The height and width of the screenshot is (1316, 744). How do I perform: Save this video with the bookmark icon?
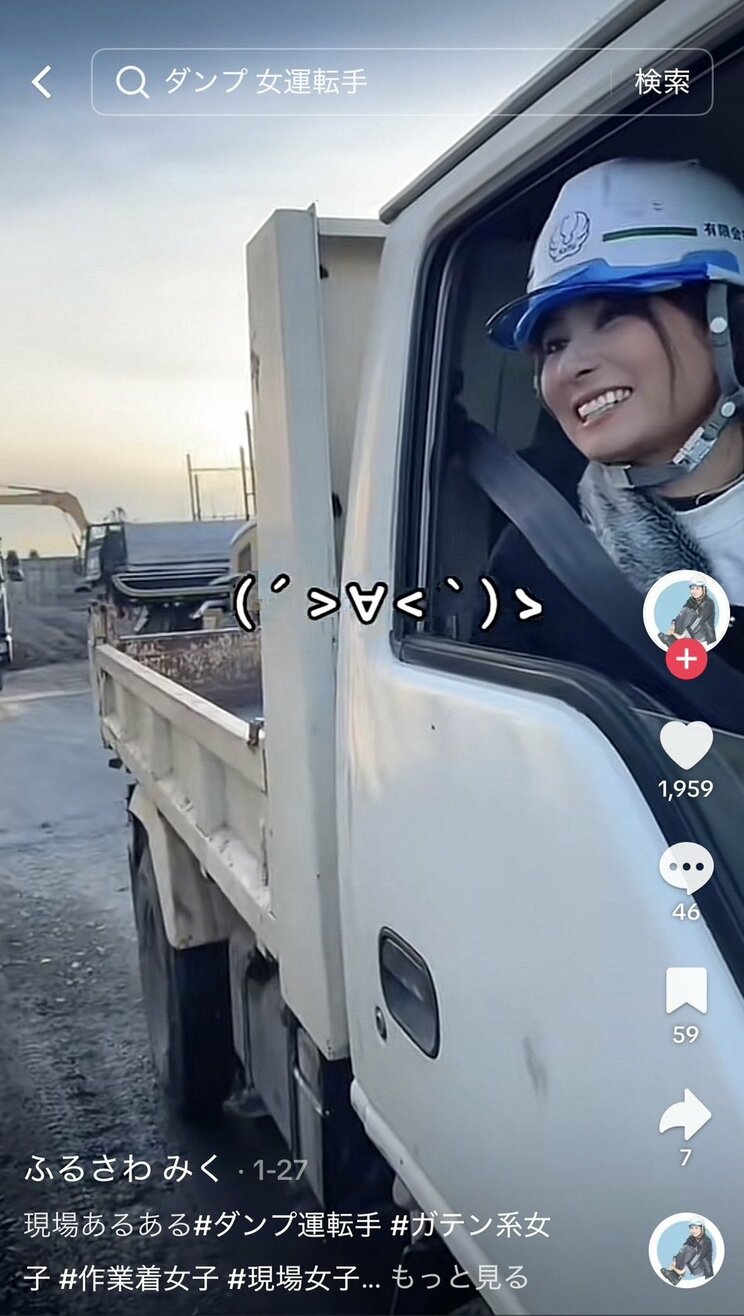pyautogui.click(x=686, y=991)
